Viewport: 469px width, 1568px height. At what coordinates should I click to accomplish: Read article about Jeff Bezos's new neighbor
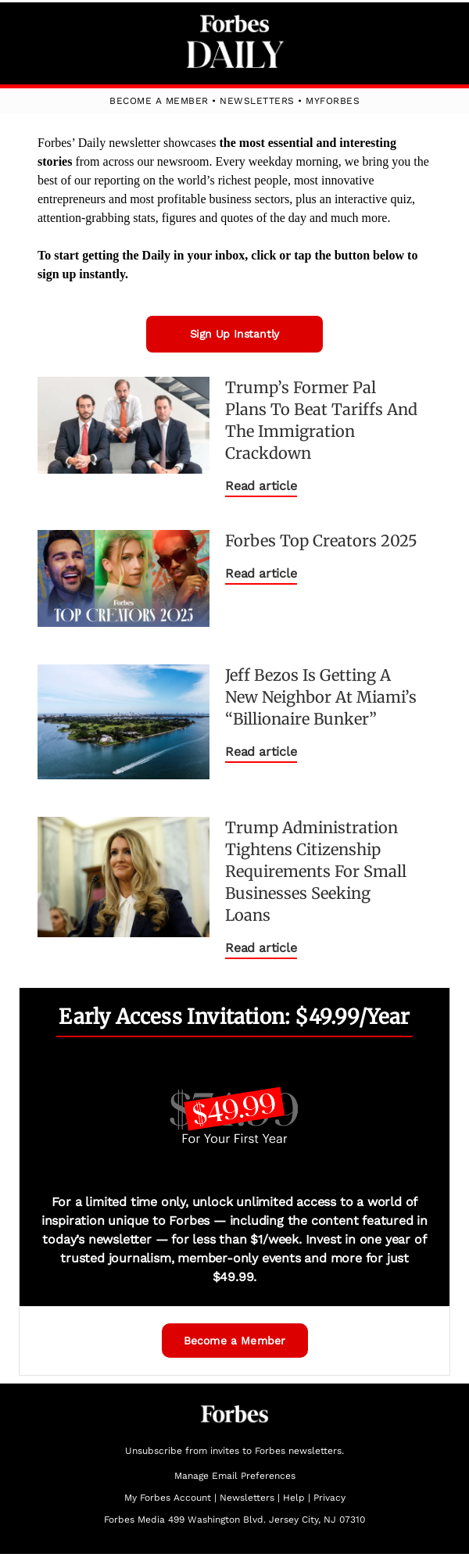(261, 752)
